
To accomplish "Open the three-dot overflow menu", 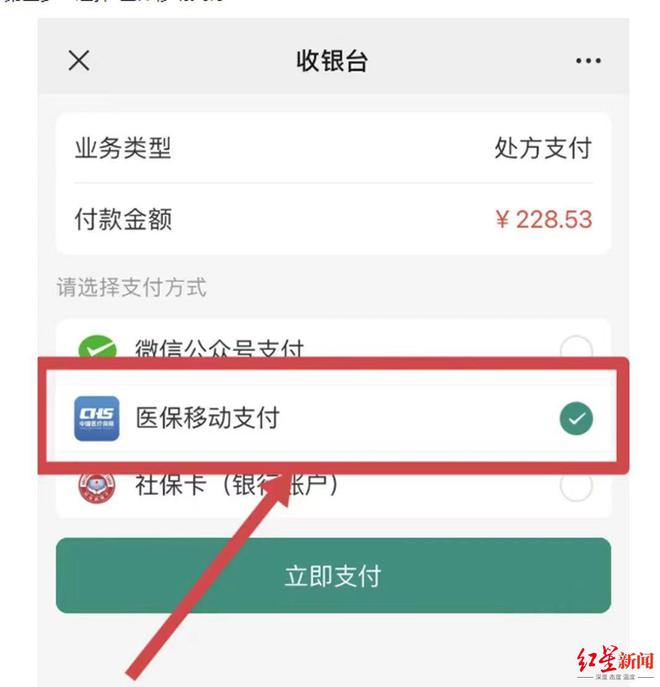I will (x=588, y=61).
